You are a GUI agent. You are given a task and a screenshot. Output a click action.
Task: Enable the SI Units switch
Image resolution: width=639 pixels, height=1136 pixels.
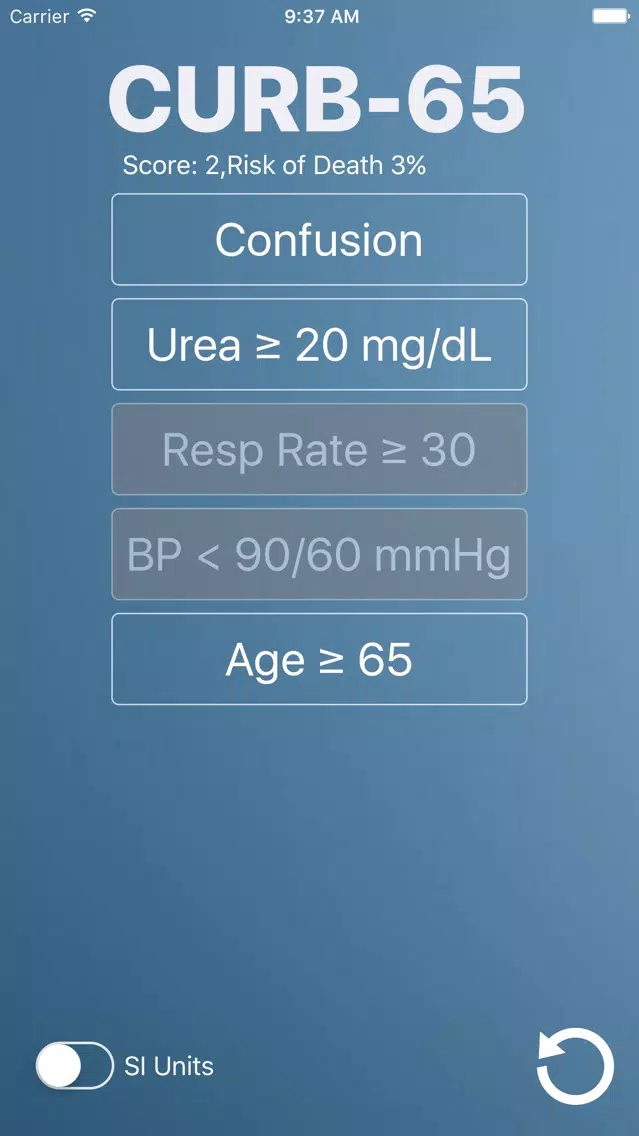pyautogui.click(x=75, y=1066)
